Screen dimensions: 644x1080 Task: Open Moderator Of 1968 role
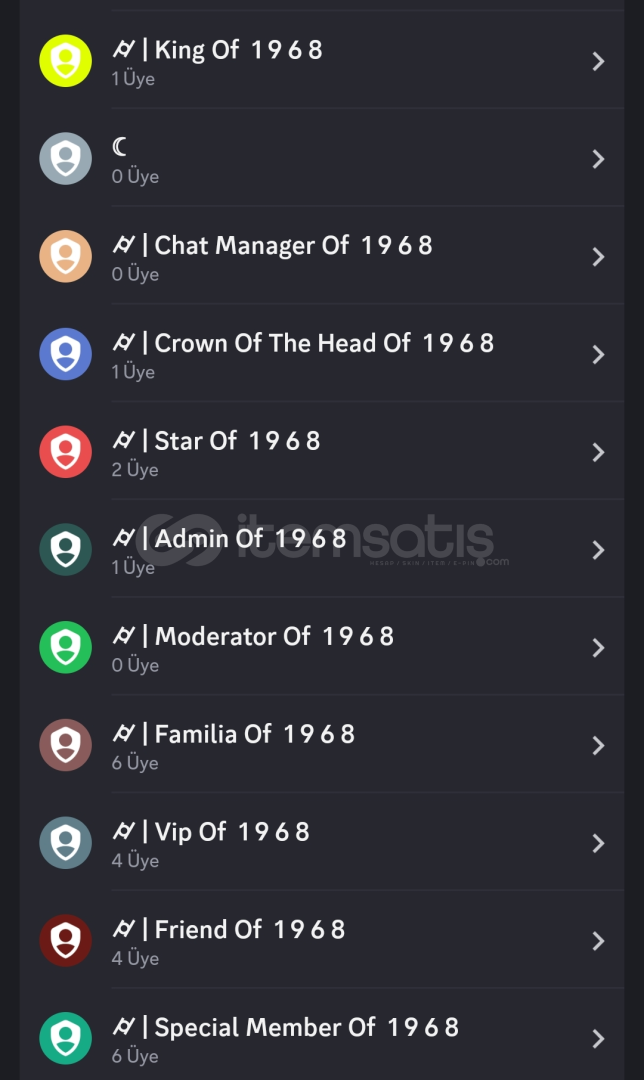coord(322,647)
